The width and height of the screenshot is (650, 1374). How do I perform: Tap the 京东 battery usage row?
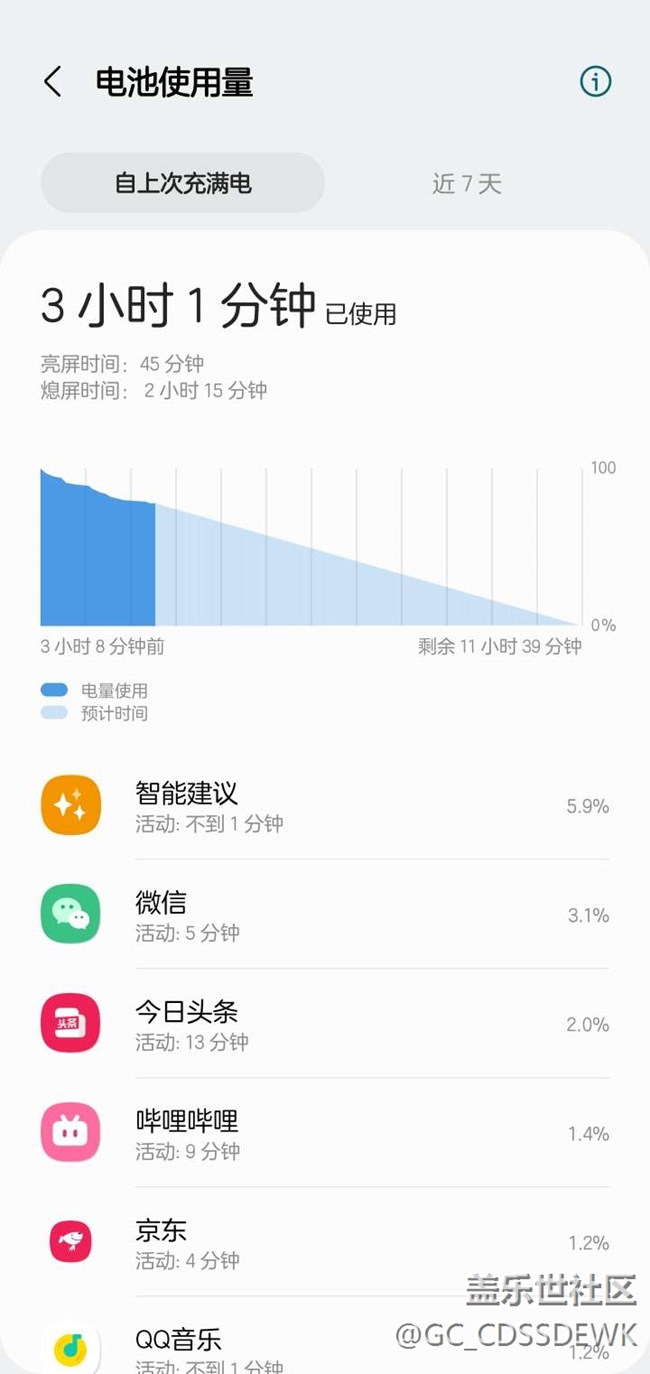[x=325, y=1242]
